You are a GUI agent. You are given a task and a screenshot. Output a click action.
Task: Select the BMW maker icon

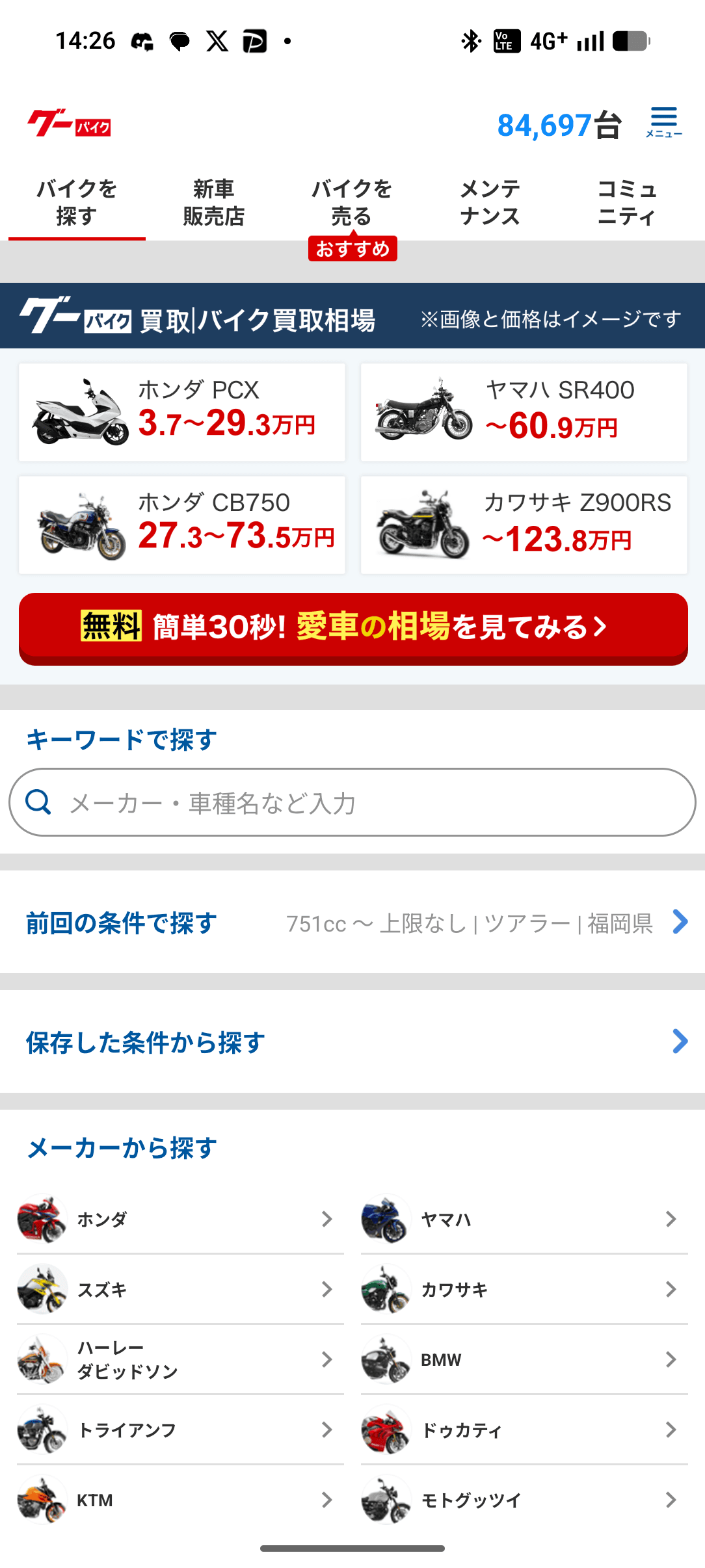tap(384, 1359)
